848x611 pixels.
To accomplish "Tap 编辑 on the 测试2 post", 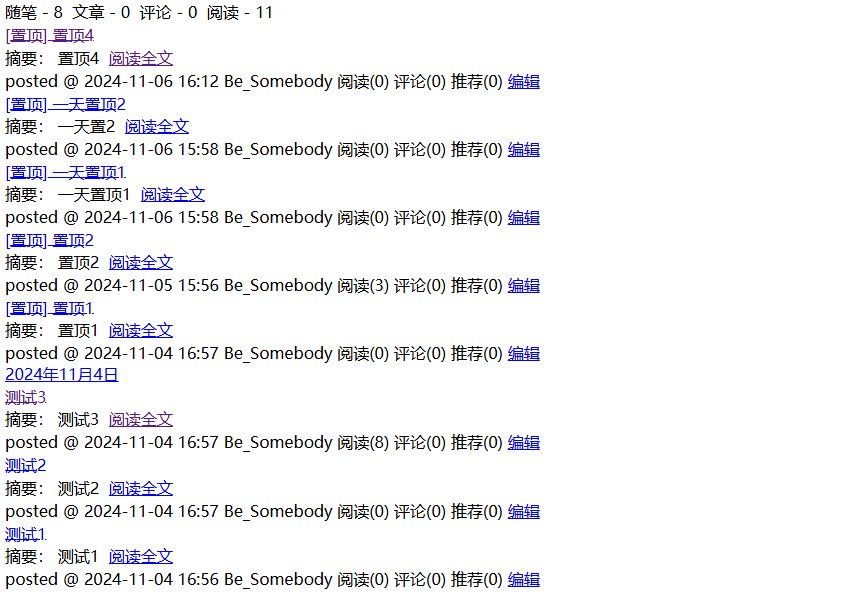I will pos(523,512).
